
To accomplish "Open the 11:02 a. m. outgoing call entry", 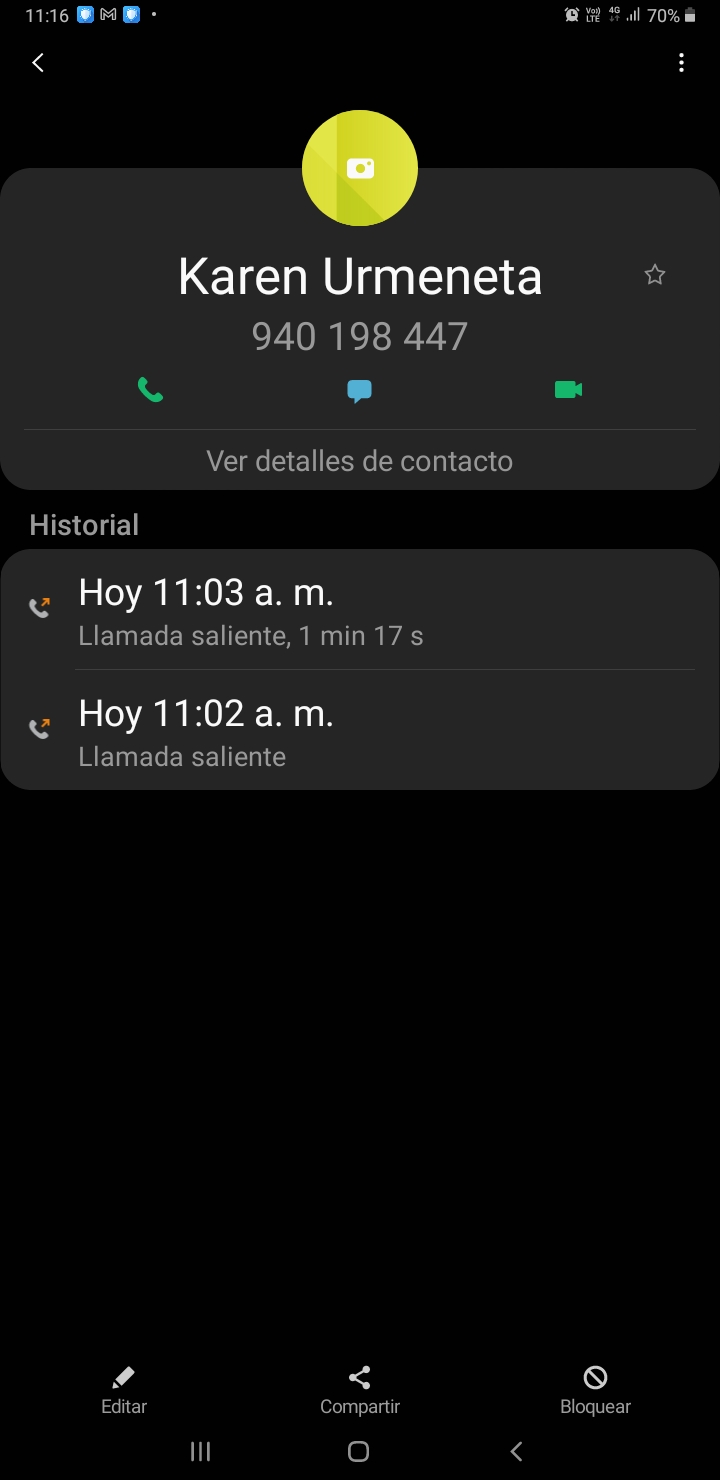I will click(360, 730).
